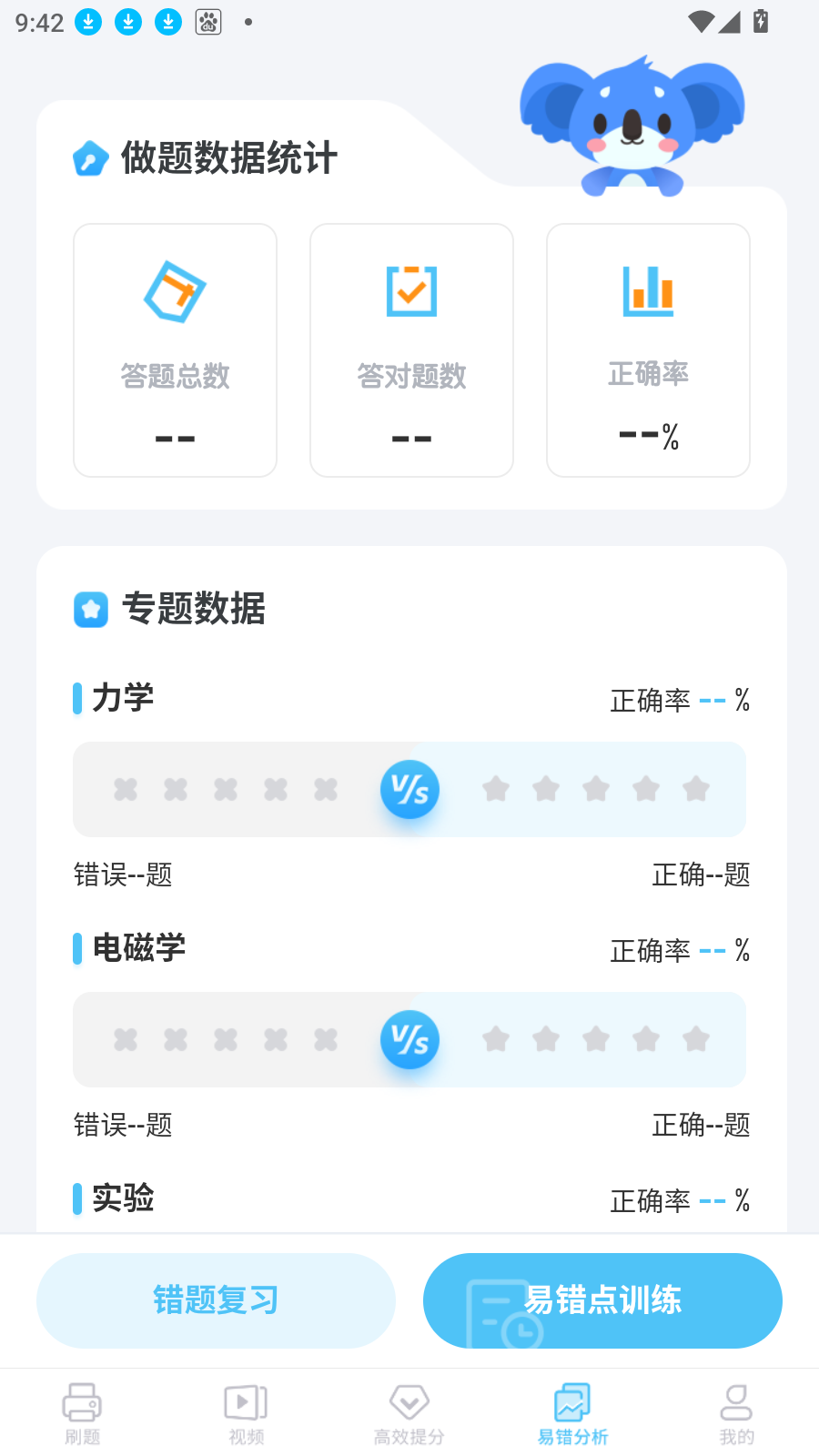Select the 易错分析 tab
Viewport: 819px width, 1456px height.
pos(572,1413)
